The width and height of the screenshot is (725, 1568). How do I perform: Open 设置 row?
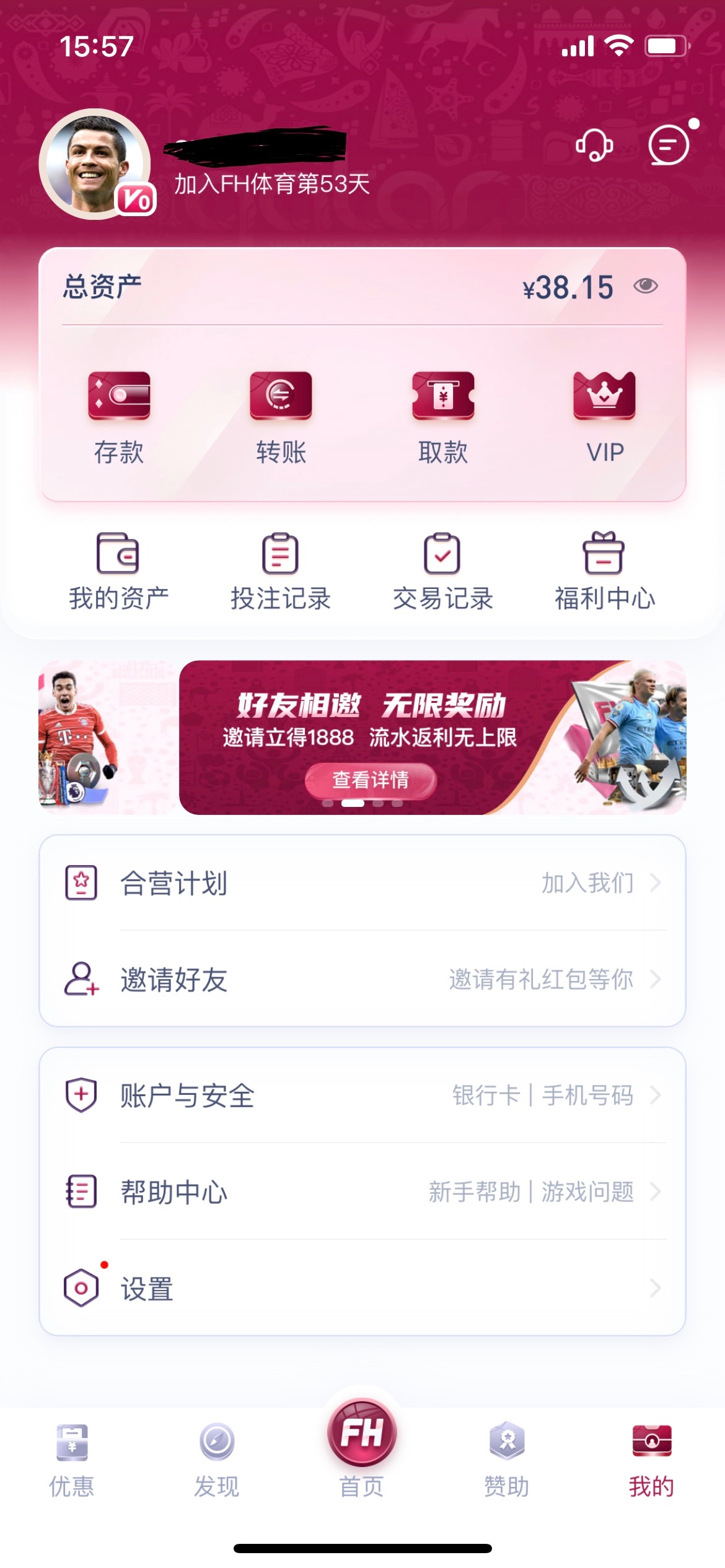click(x=362, y=1289)
